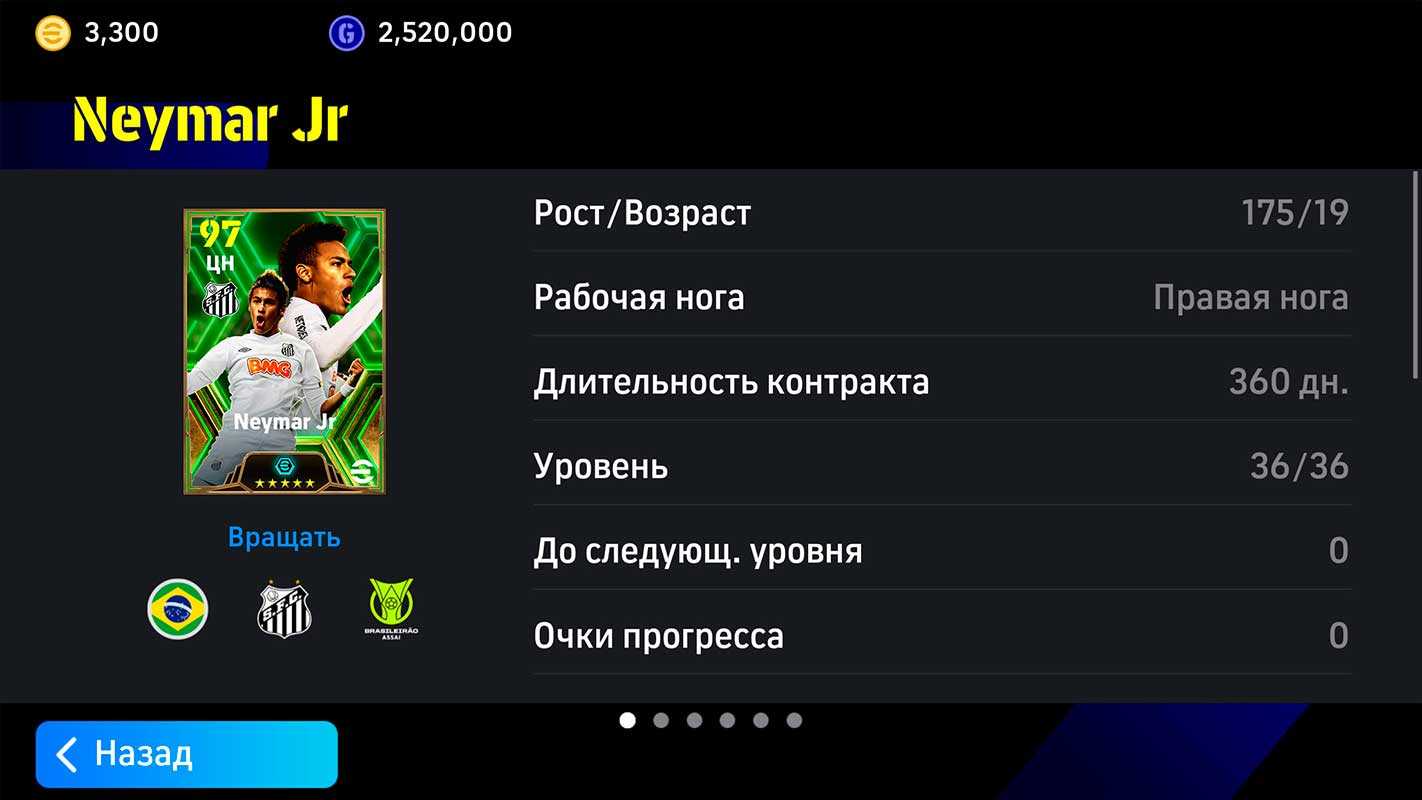Rotate the card via Вращать
Screen dimensions: 1422x800
284,537
